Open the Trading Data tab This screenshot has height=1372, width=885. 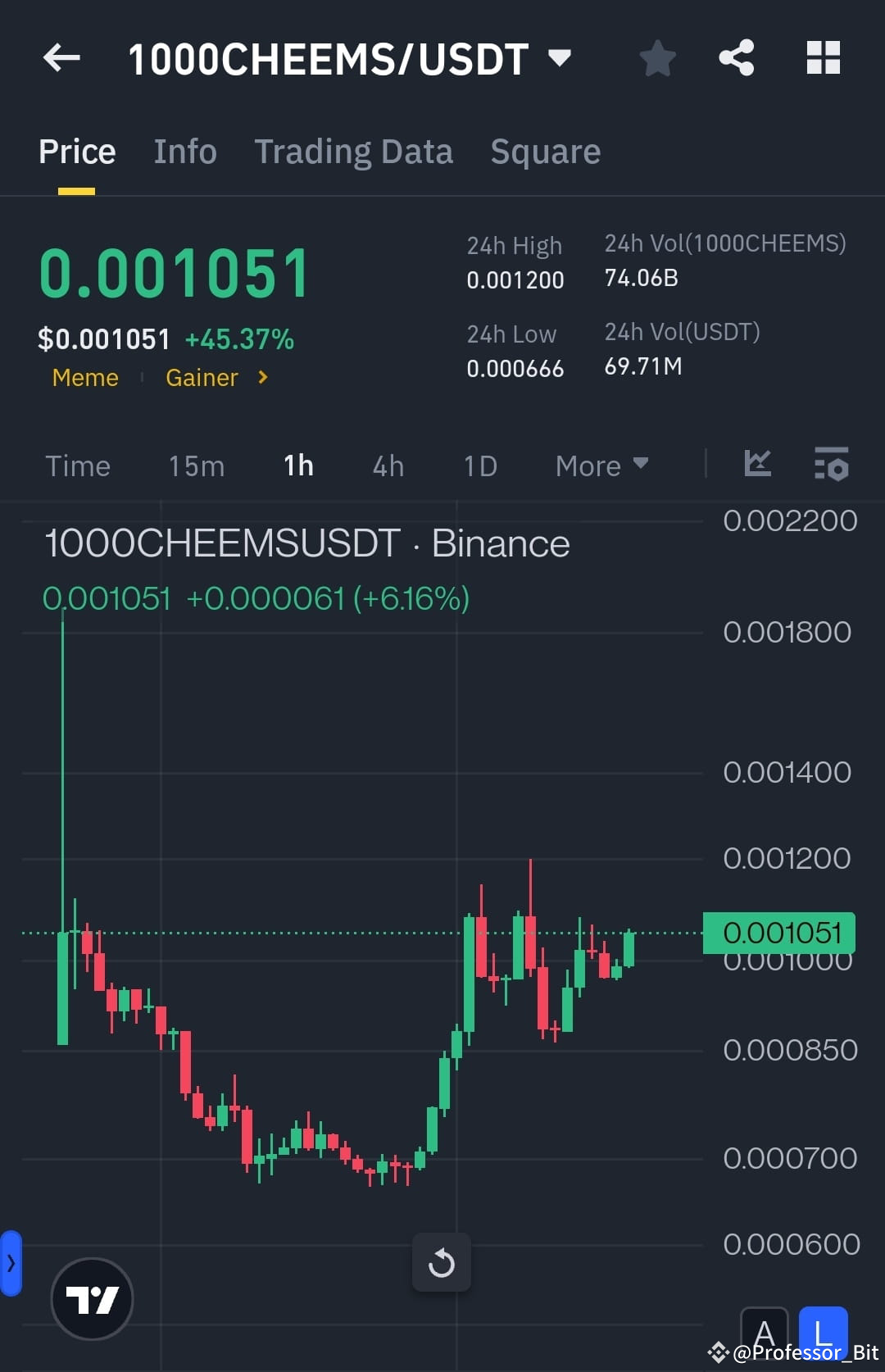(x=354, y=152)
